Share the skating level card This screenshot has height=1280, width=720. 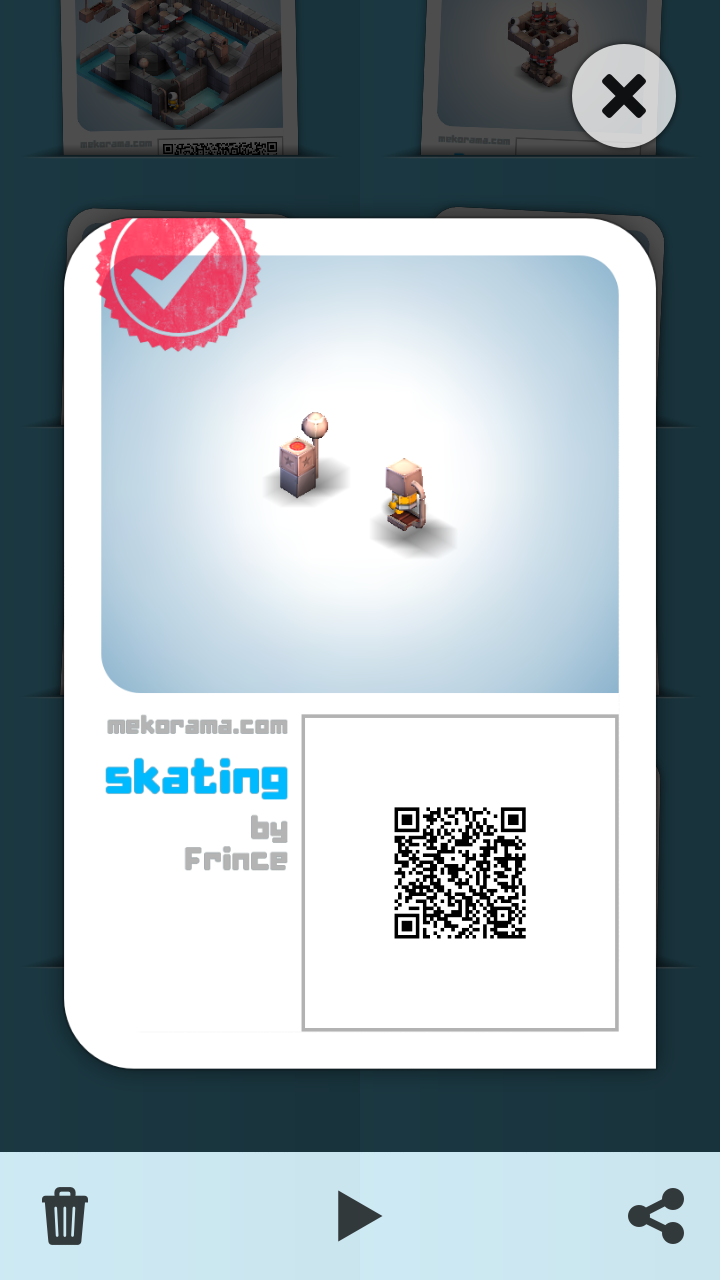click(x=656, y=1216)
